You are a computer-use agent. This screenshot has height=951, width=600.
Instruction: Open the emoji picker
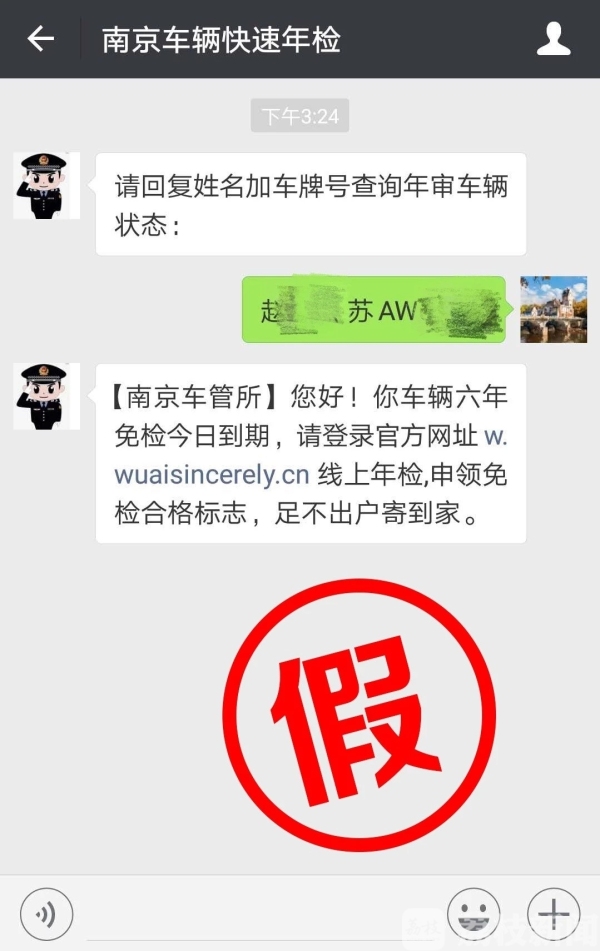pos(473,914)
